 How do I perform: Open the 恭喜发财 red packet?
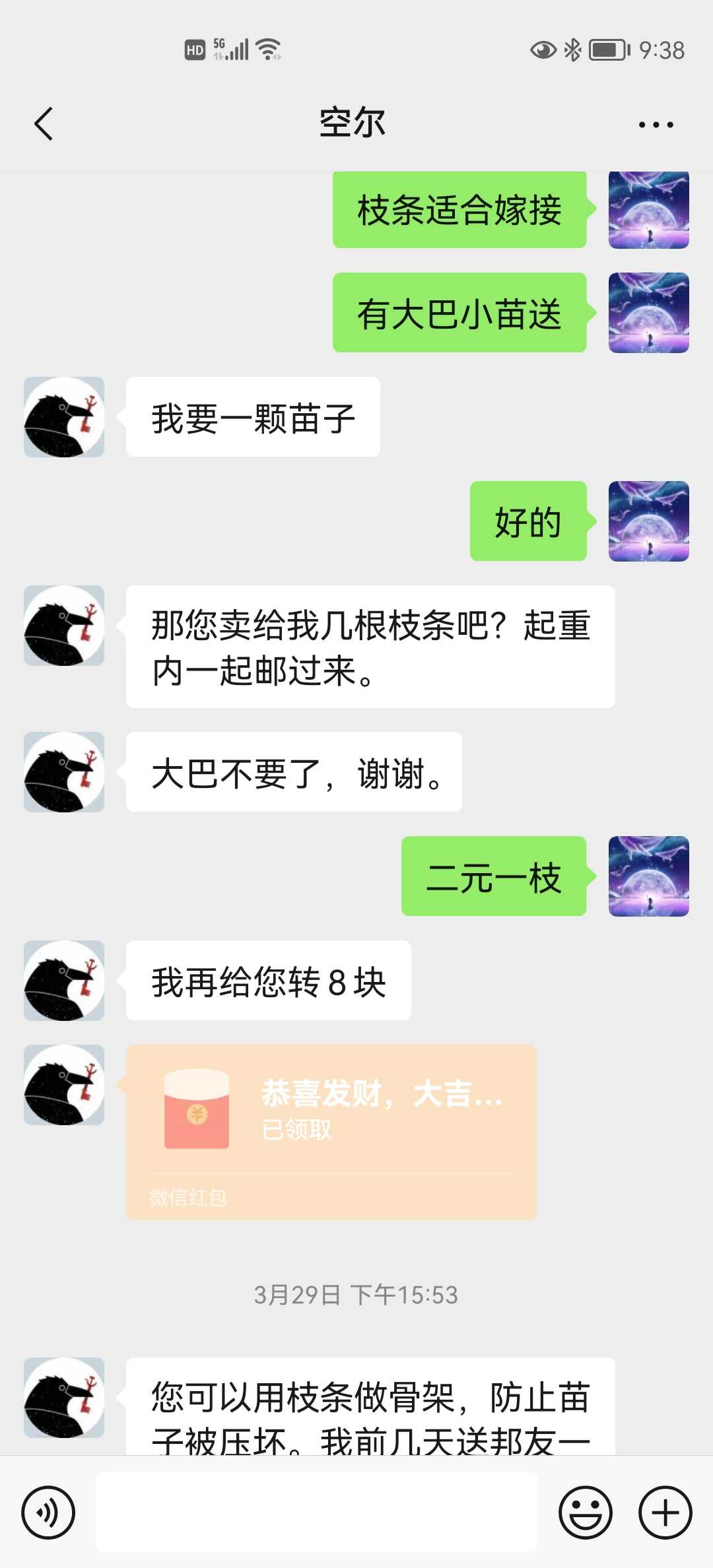[x=331, y=1132]
